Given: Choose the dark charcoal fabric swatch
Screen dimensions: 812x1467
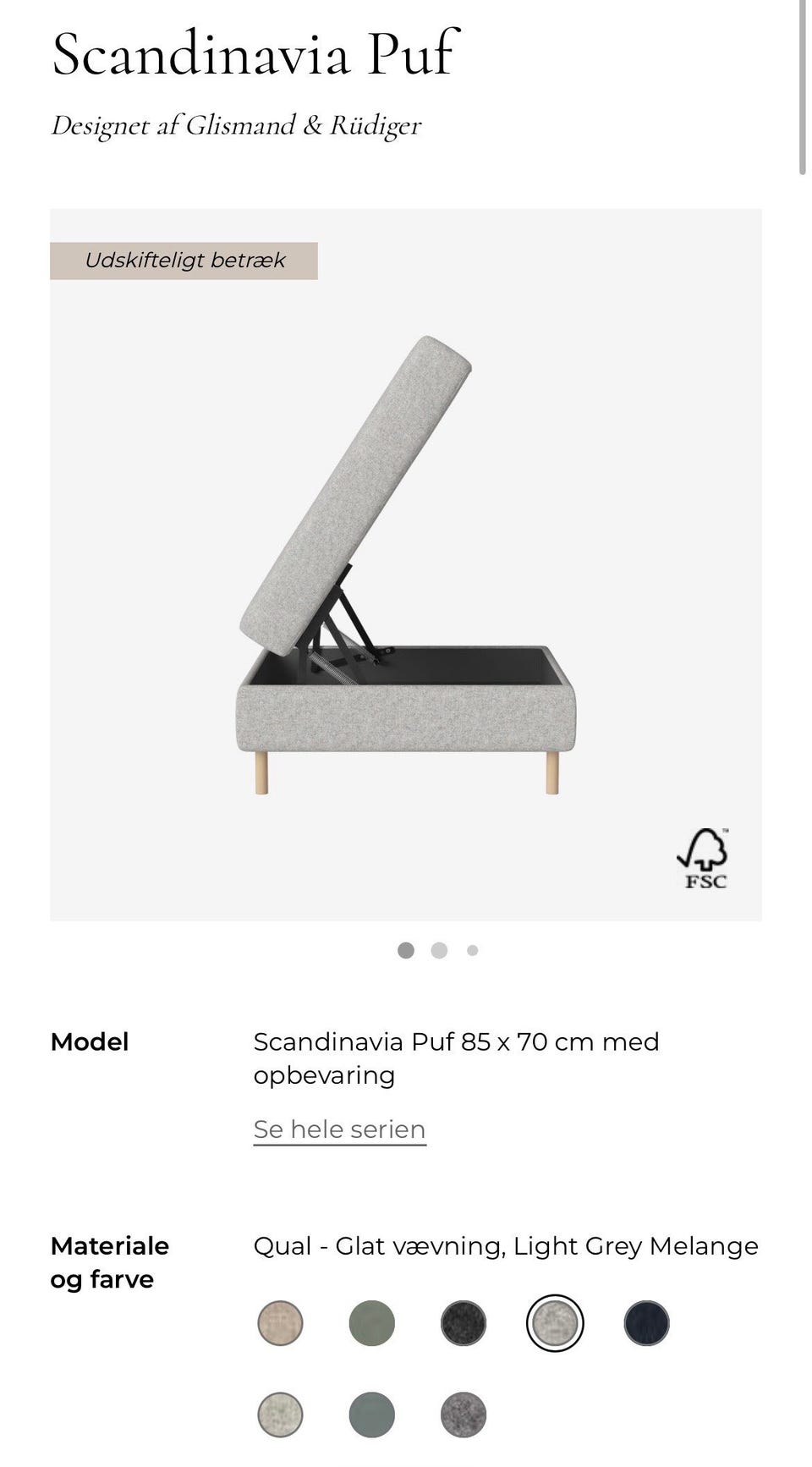Looking at the screenshot, I should (x=463, y=1324).
